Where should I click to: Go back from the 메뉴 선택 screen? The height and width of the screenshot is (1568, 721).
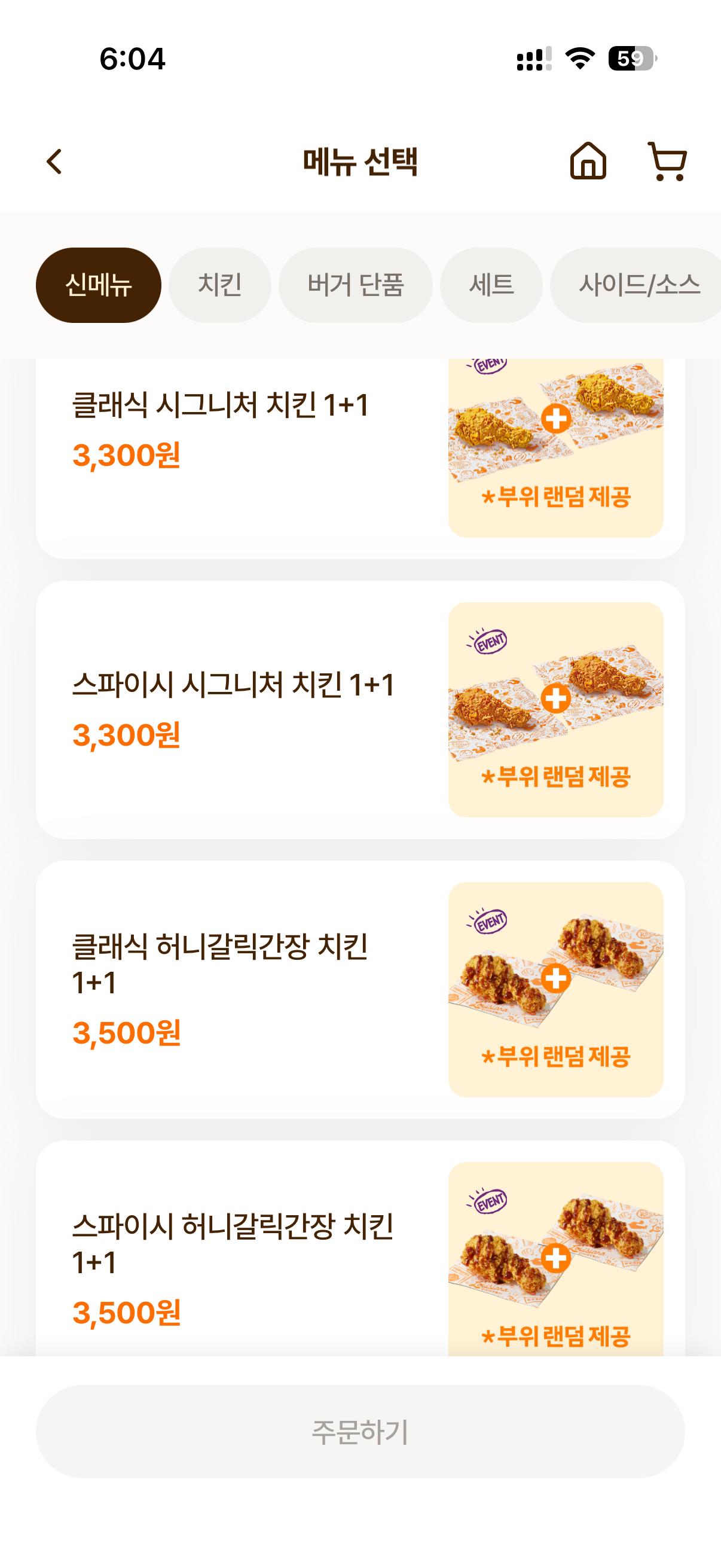(55, 162)
